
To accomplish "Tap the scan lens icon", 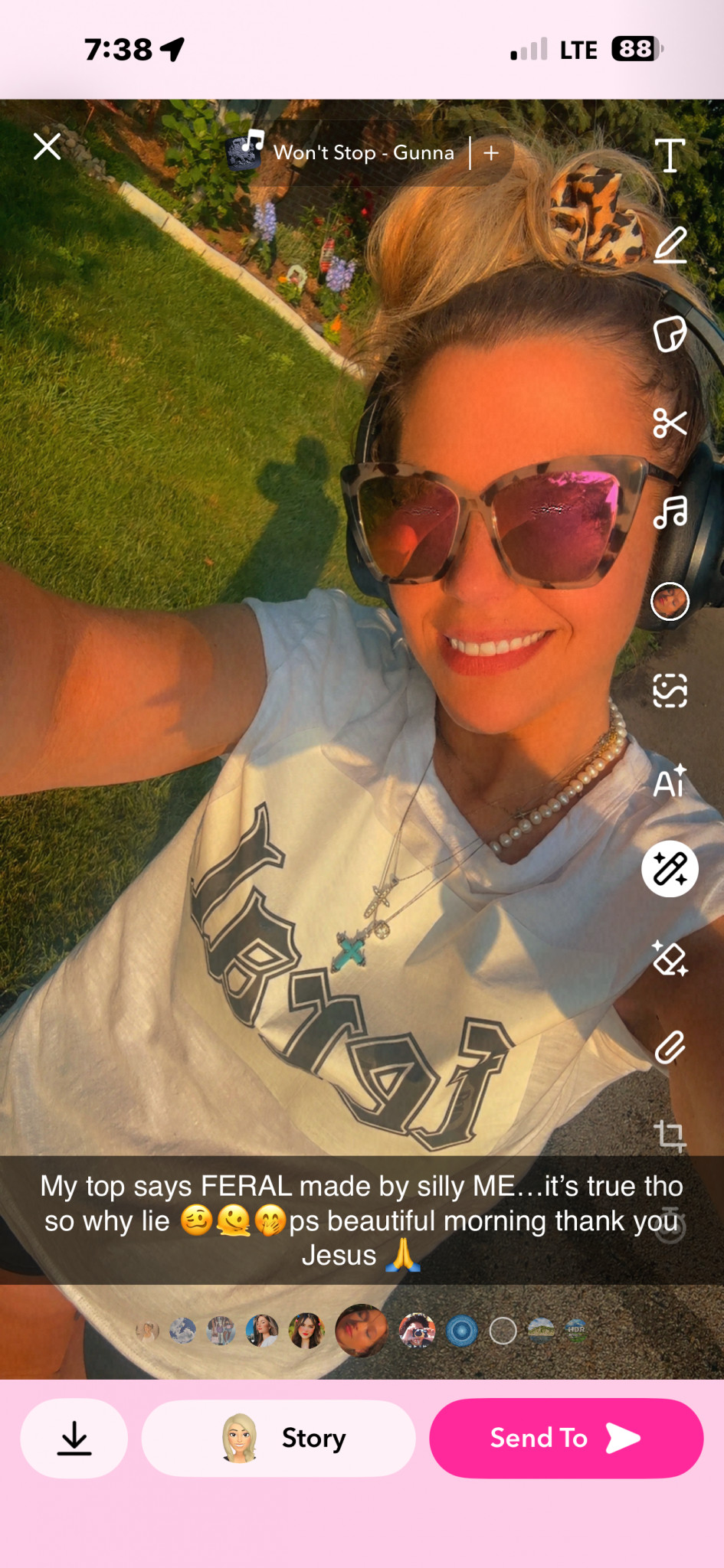I will [670, 691].
